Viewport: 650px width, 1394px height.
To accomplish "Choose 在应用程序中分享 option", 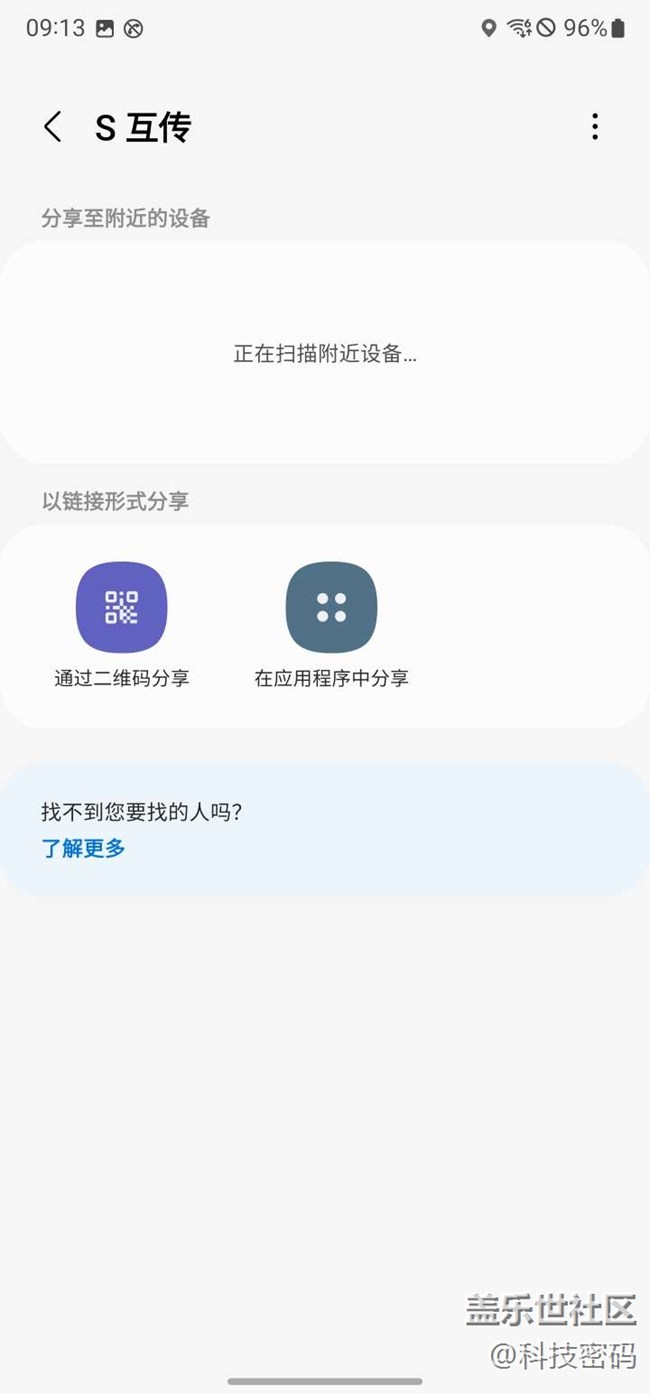I will pyautogui.click(x=331, y=608).
